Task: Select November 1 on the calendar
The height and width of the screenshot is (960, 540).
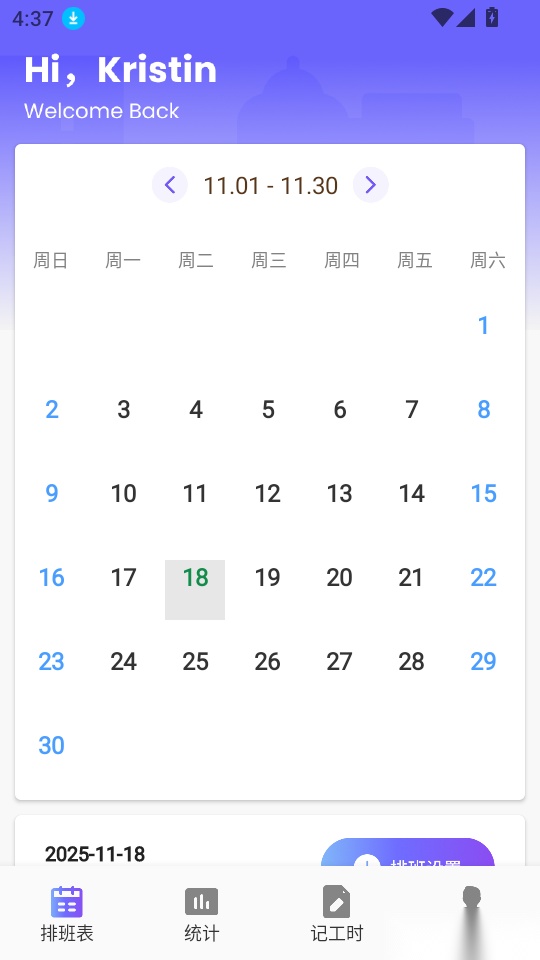Action: (x=483, y=326)
